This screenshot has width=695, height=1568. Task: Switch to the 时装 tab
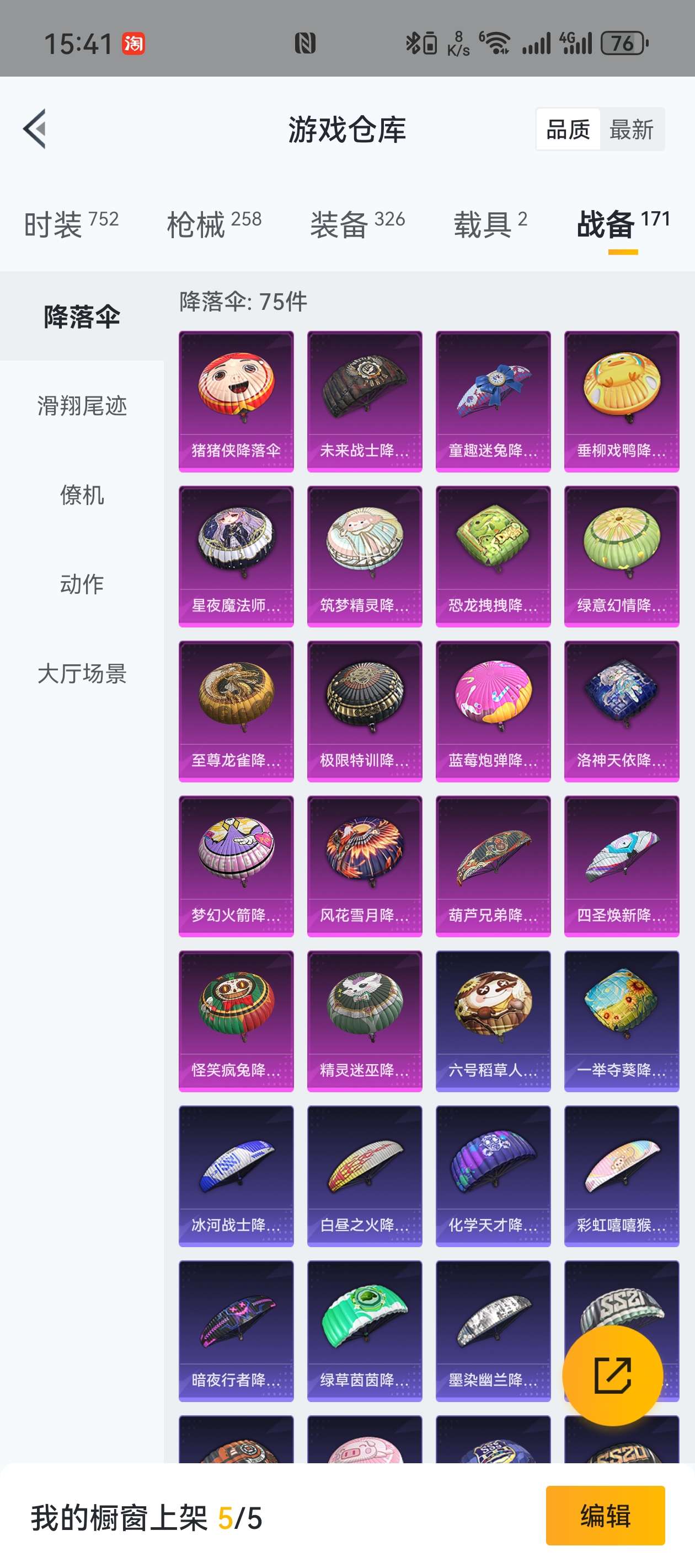71,223
